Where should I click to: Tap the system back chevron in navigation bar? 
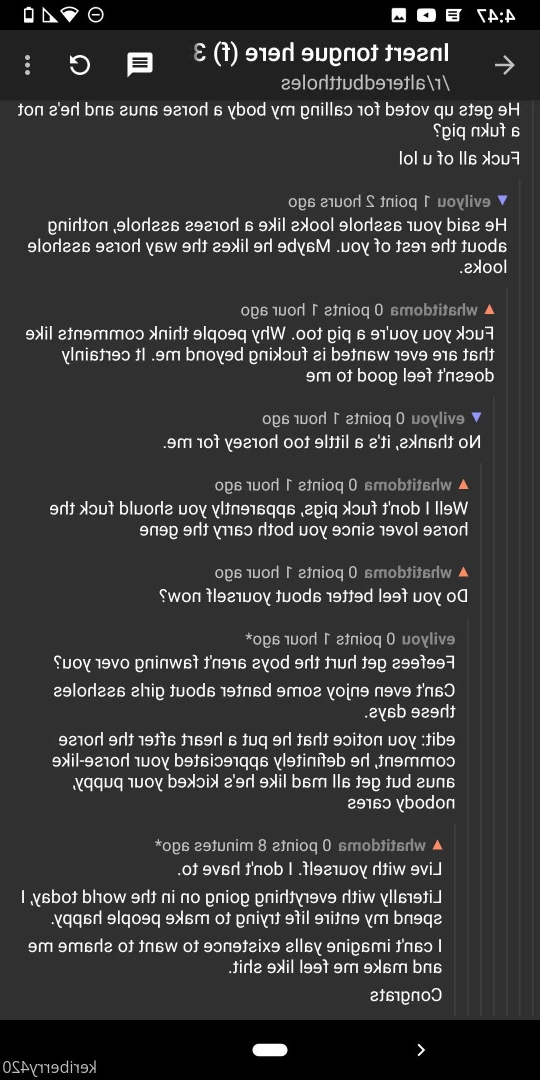point(421,1050)
